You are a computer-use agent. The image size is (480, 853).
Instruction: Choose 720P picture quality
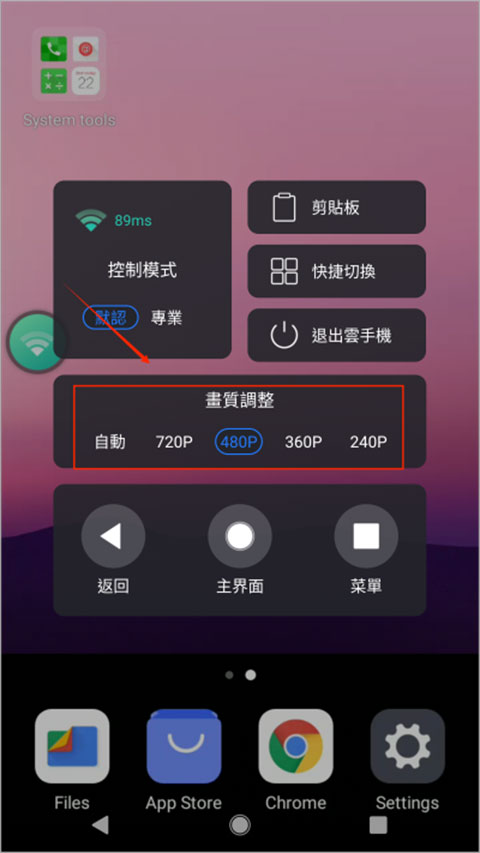(174, 442)
